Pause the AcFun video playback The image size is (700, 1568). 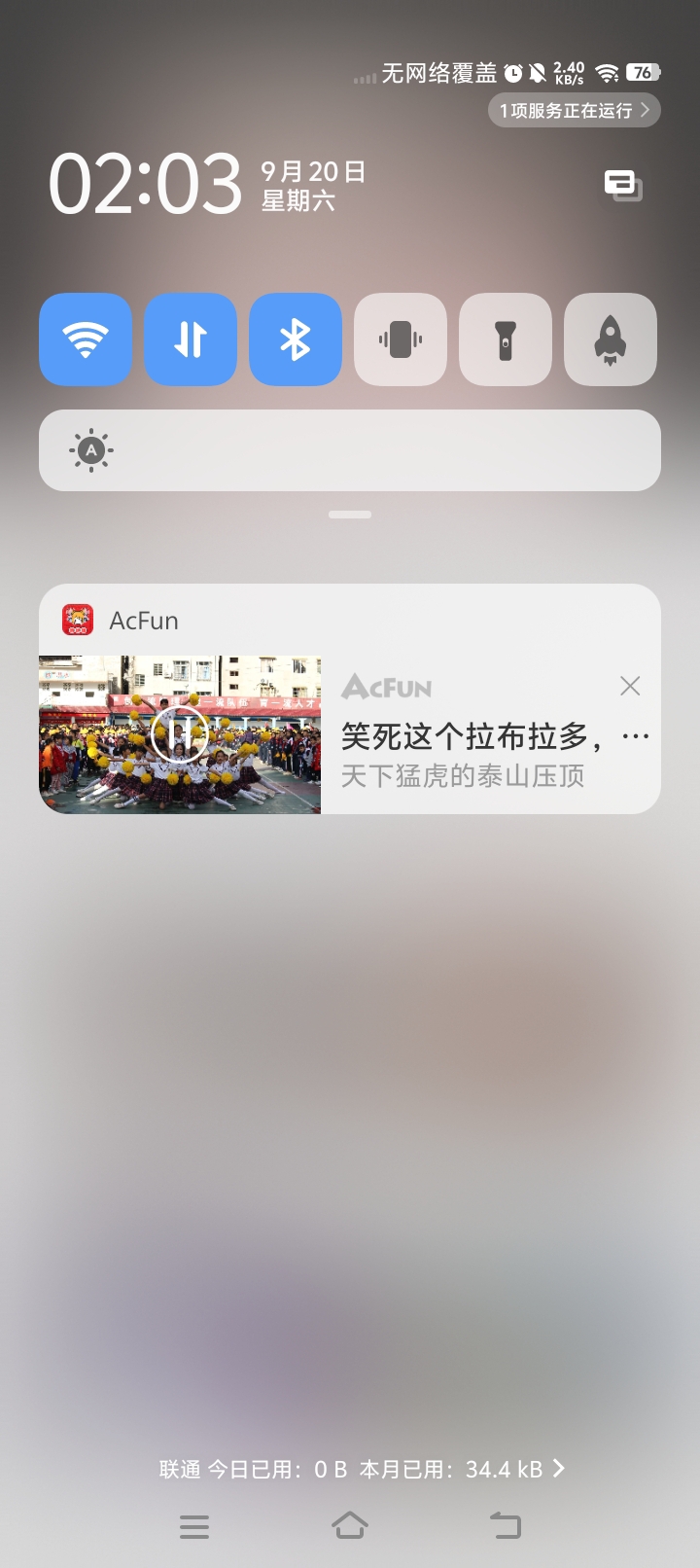click(x=179, y=733)
